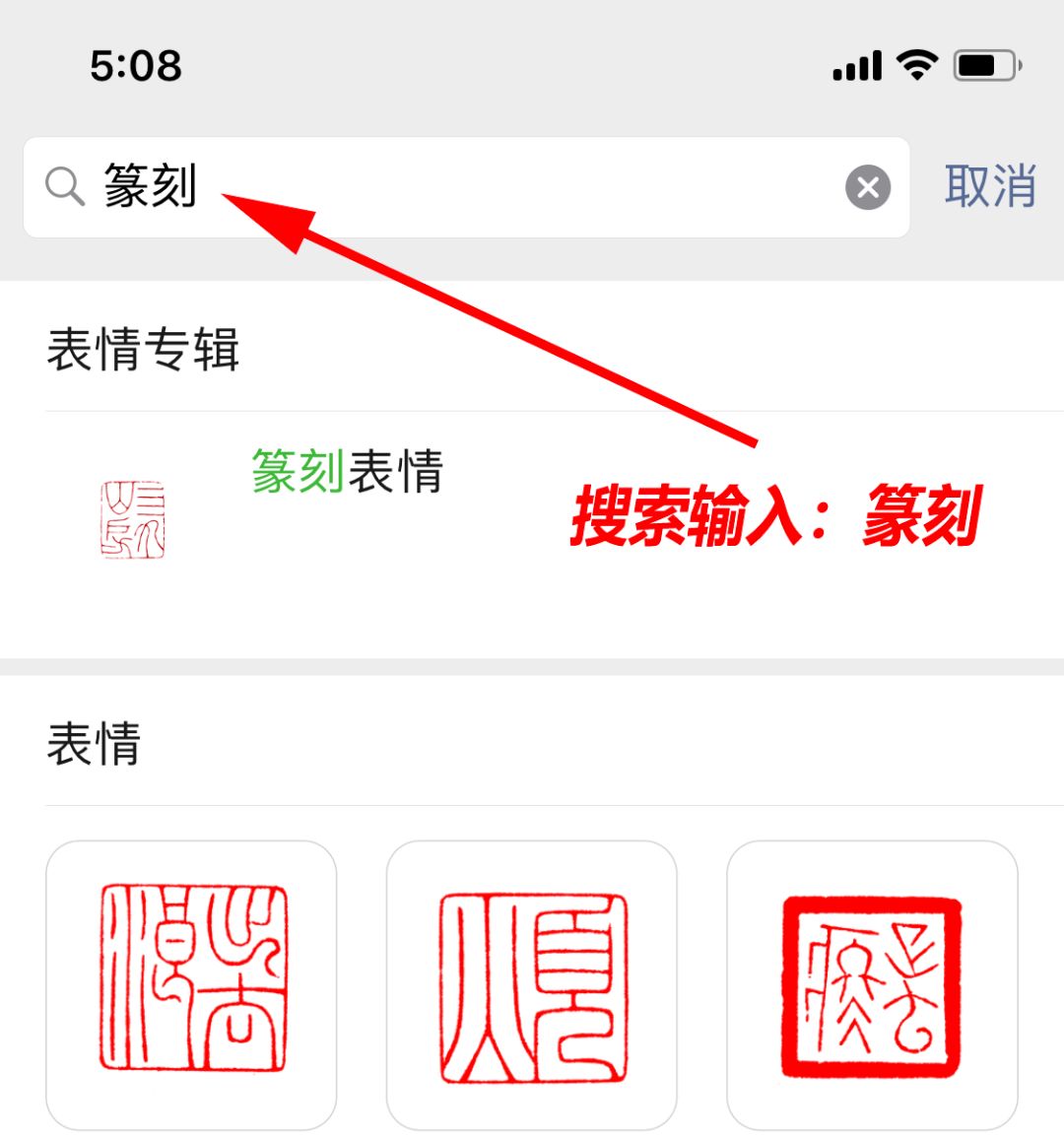Cancel the search with 取消

tap(989, 186)
